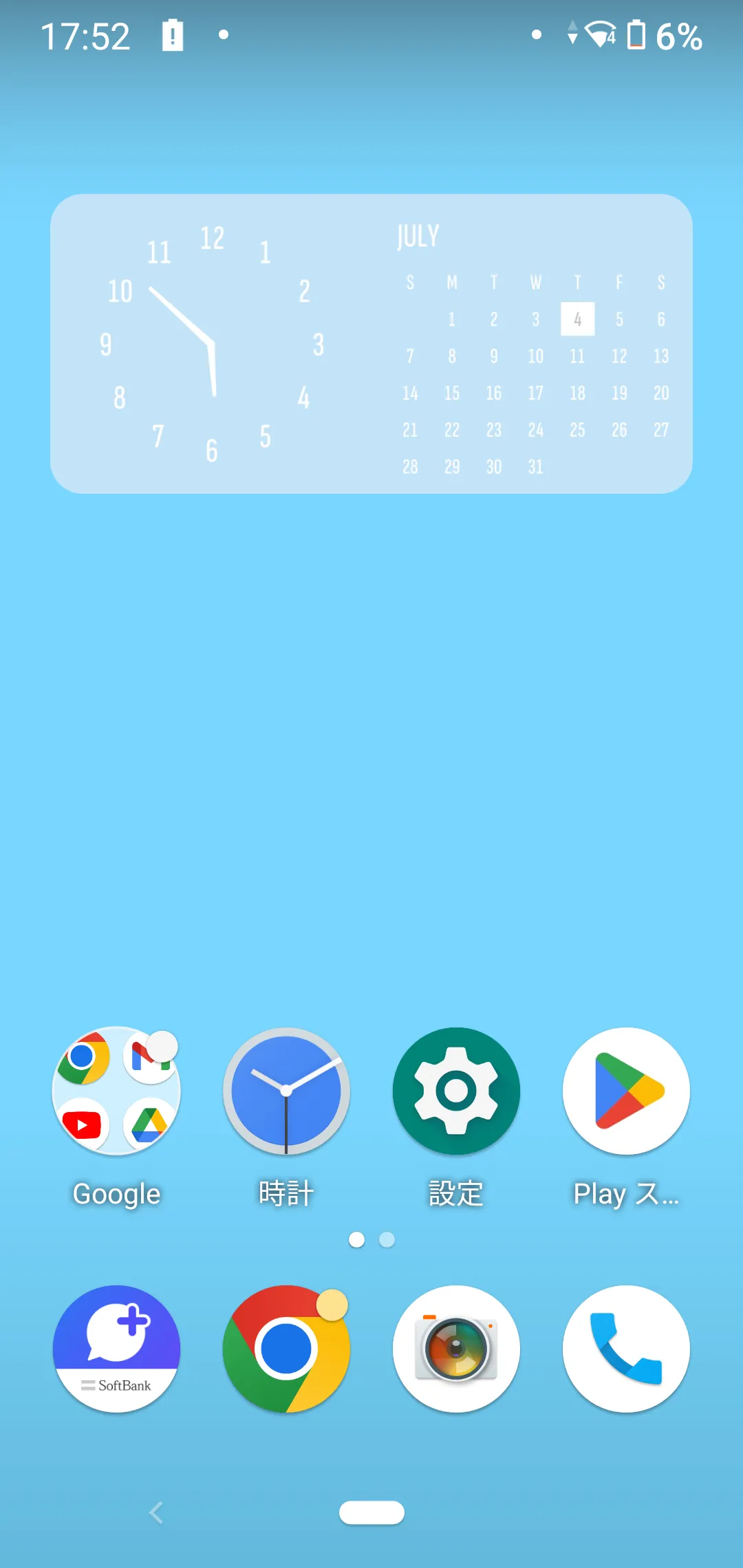Tap the home pill button

[x=371, y=1512]
